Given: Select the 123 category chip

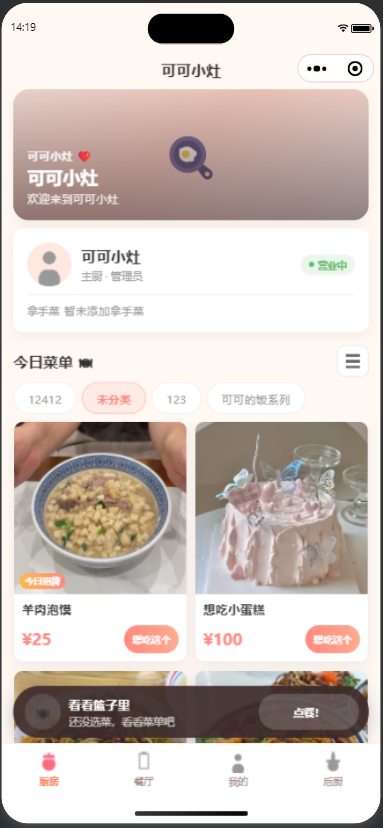Looking at the screenshot, I should coord(176,399).
